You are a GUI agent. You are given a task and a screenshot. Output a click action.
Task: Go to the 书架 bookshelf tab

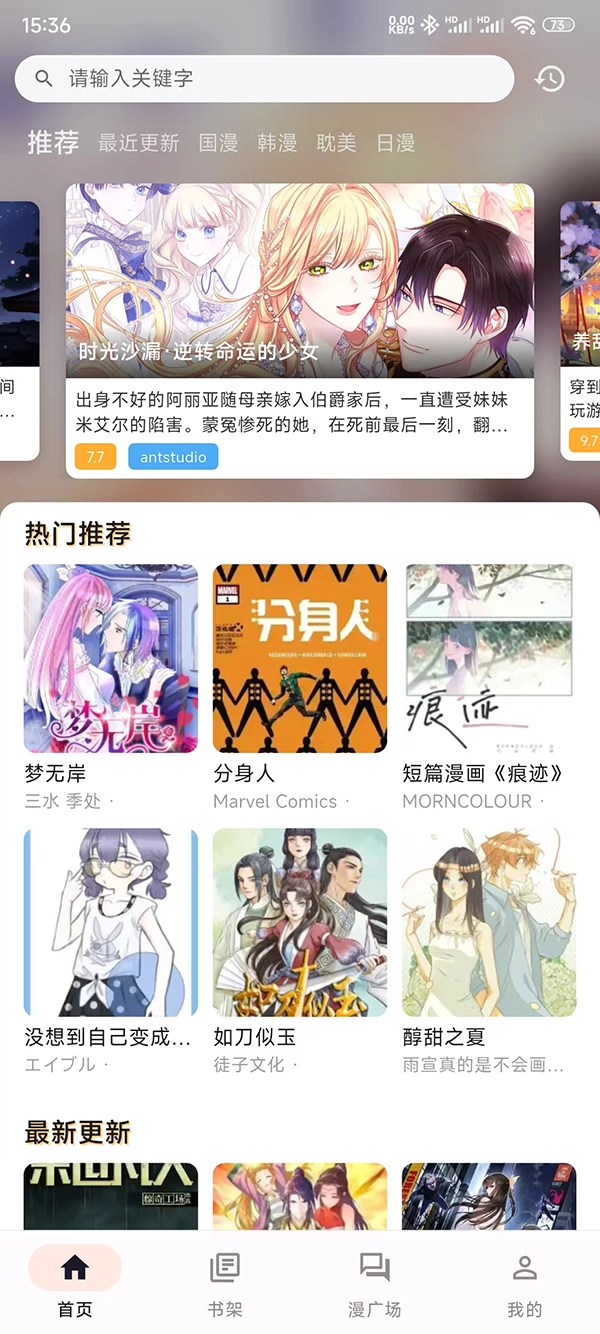[225, 1284]
